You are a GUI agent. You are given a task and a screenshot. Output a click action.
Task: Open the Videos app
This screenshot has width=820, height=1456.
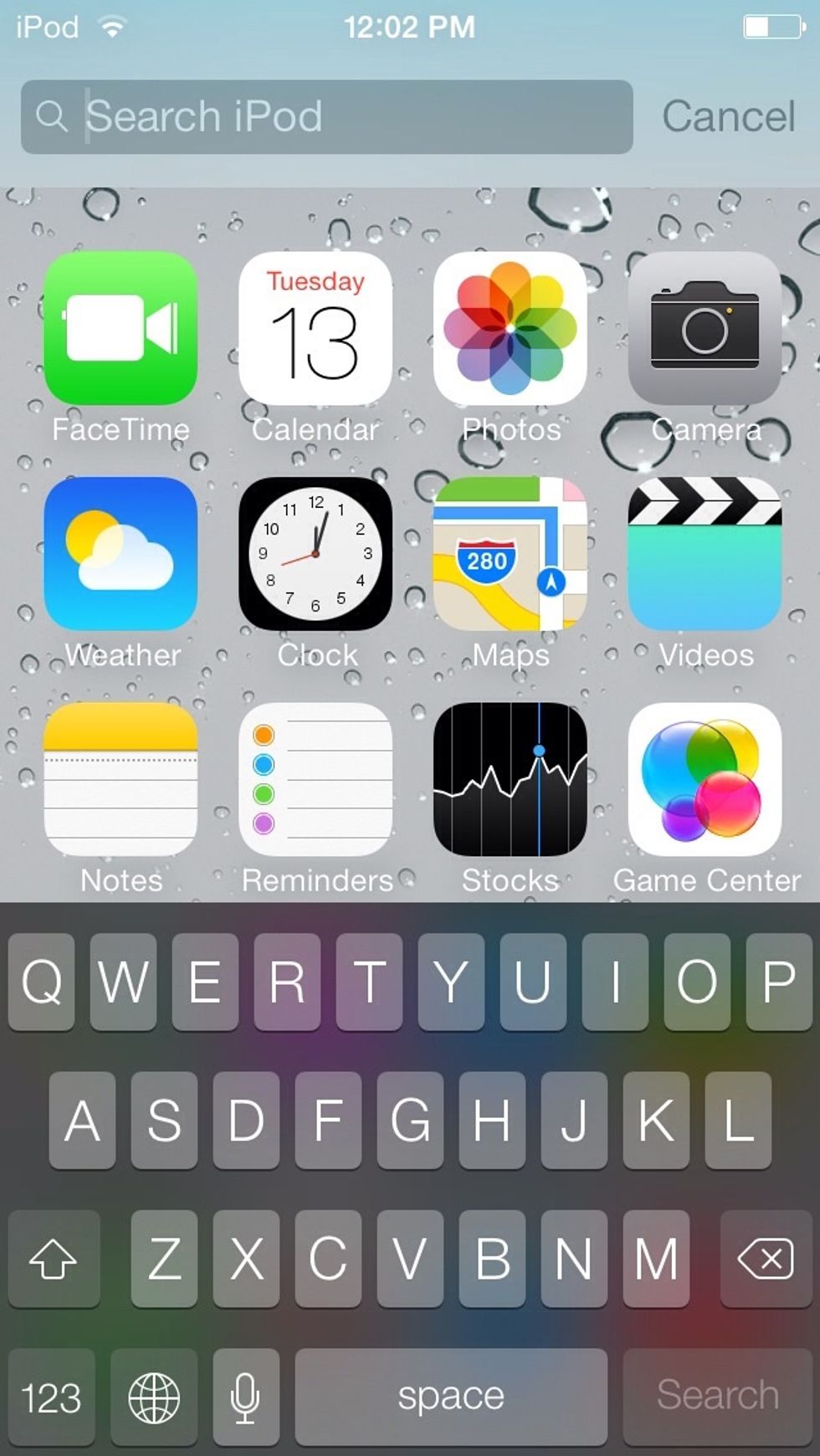coord(705,554)
